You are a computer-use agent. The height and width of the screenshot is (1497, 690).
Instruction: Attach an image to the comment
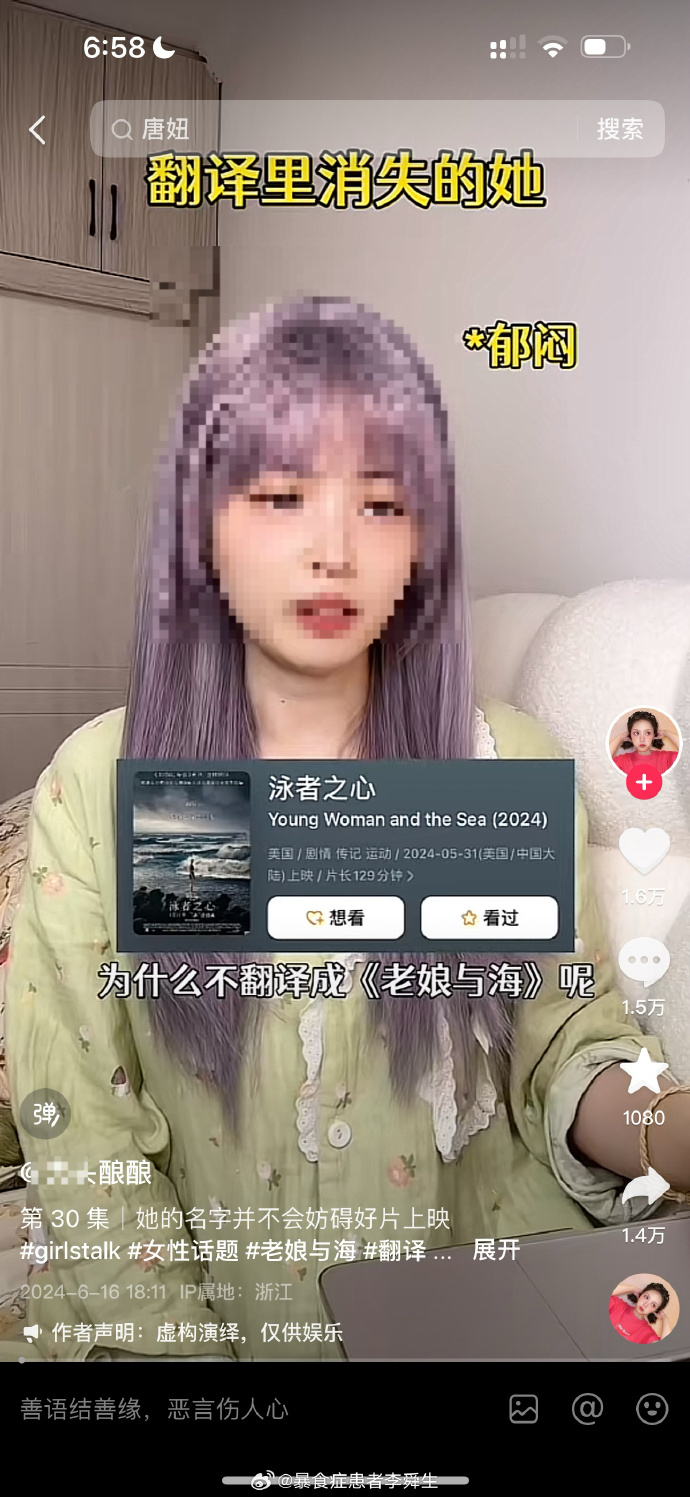(x=524, y=1409)
